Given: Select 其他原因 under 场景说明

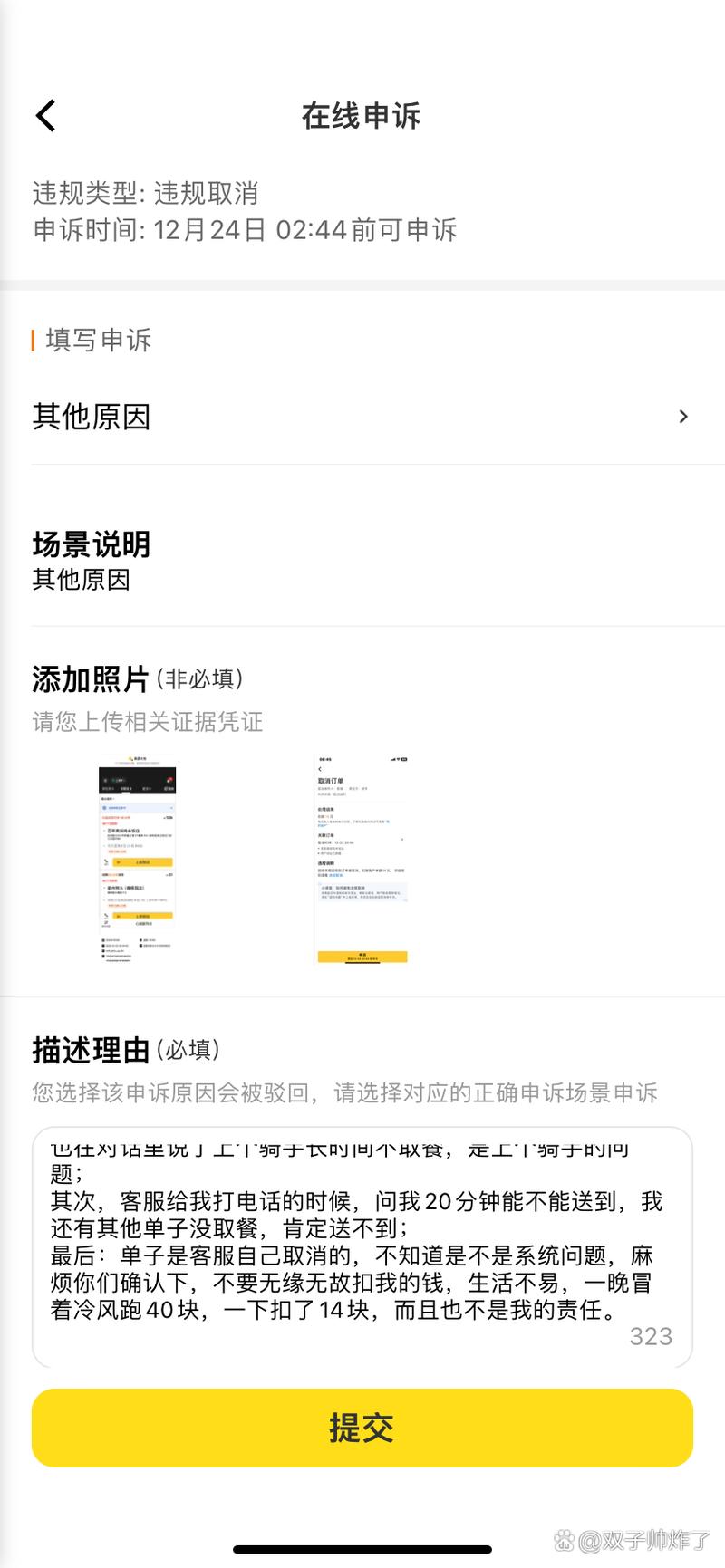Looking at the screenshot, I should click(81, 581).
